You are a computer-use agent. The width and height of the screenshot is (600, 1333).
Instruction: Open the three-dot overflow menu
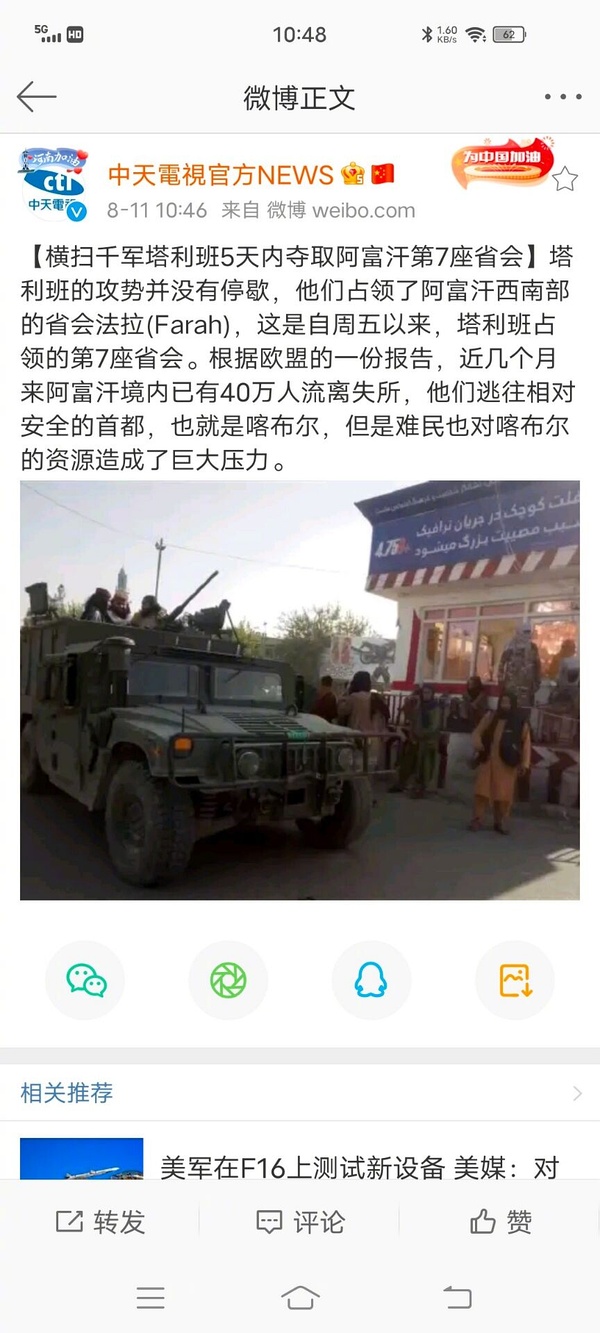[562, 97]
